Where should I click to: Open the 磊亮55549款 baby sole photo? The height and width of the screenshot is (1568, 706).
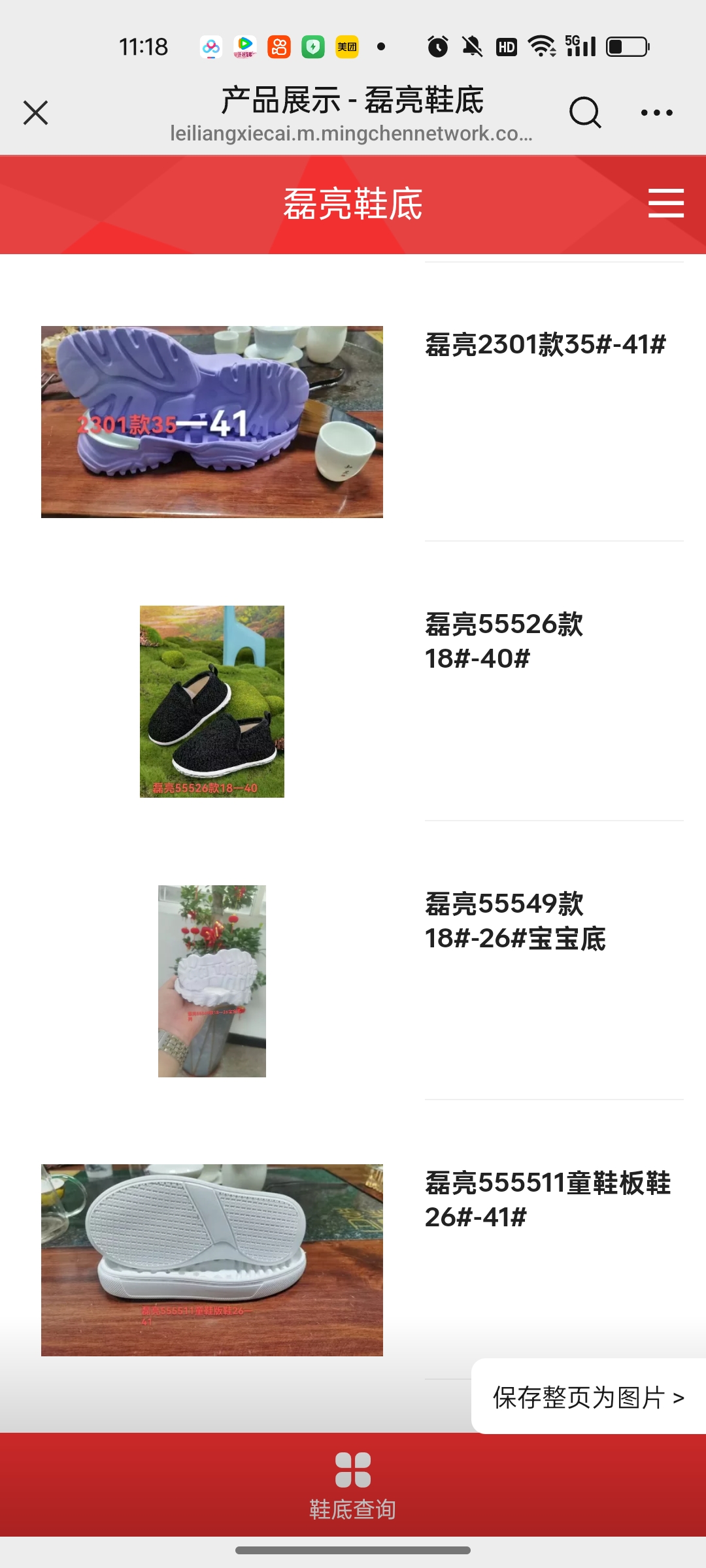(212, 981)
